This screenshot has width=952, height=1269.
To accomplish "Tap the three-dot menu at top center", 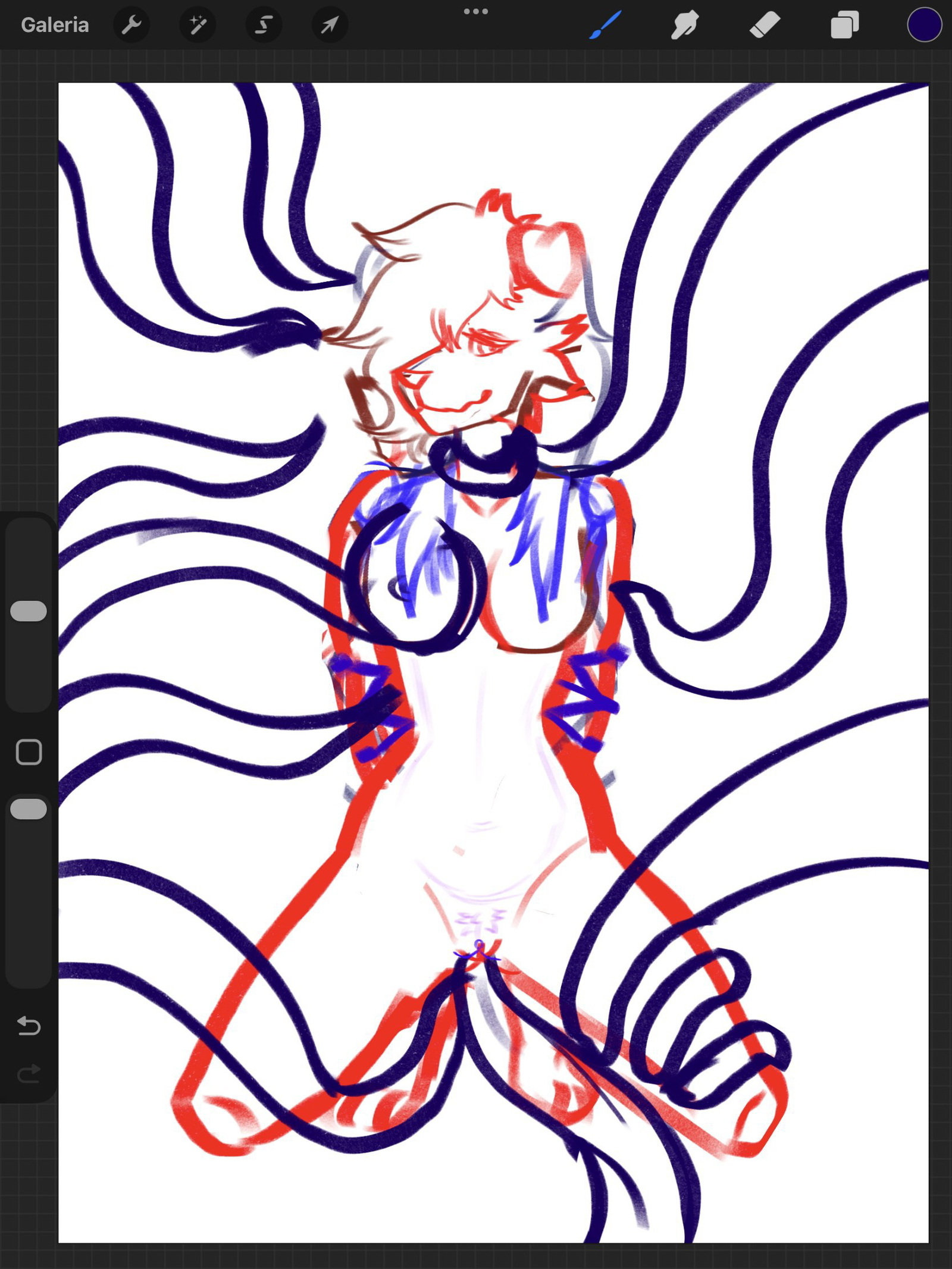I will click(x=476, y=11).
